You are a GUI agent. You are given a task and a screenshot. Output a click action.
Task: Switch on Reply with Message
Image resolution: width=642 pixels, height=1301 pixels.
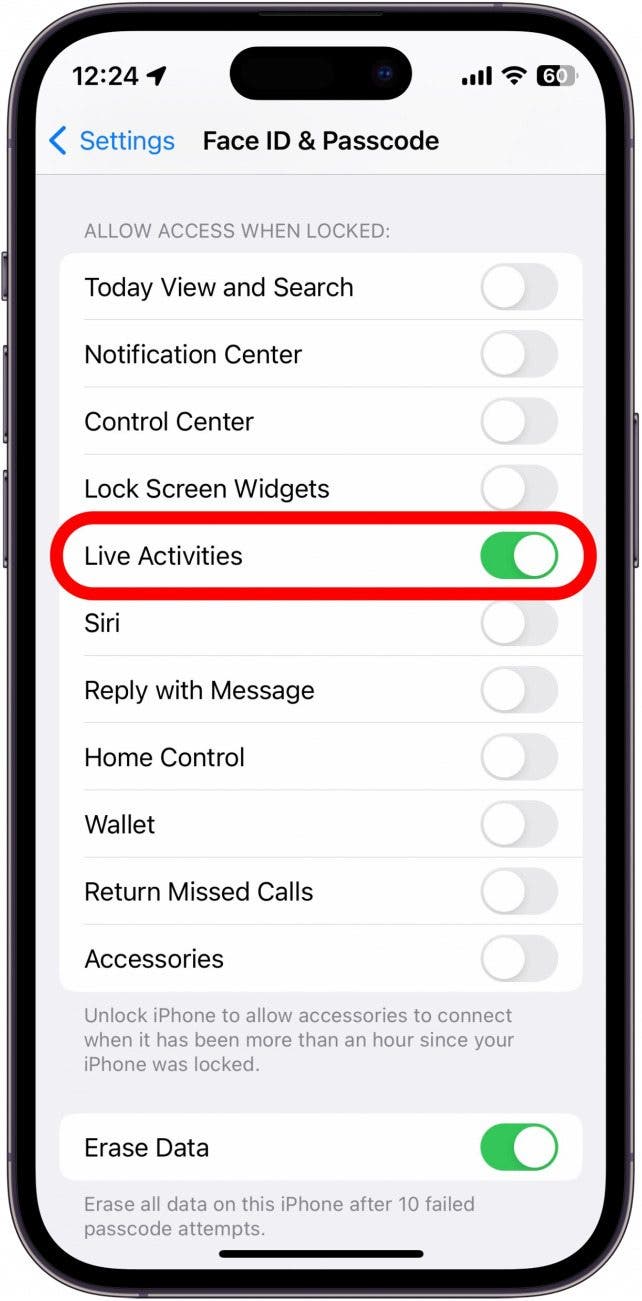[519, 690]
